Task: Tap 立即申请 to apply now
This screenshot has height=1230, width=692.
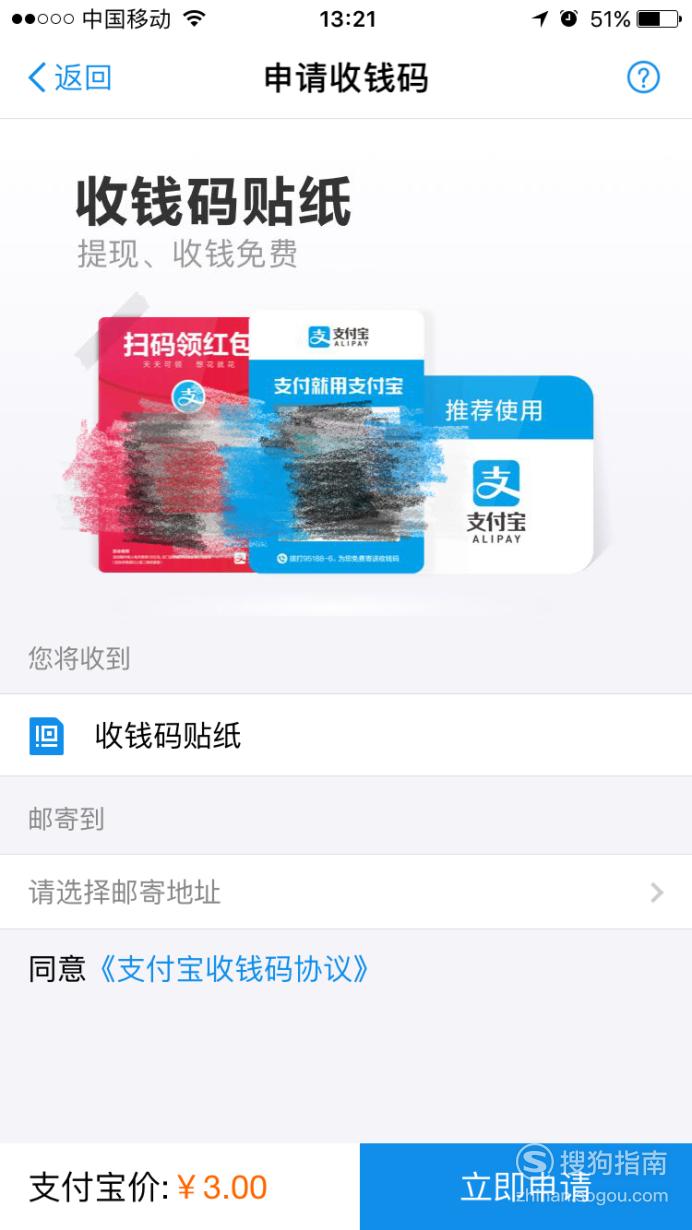Action: pos(526,1187)
